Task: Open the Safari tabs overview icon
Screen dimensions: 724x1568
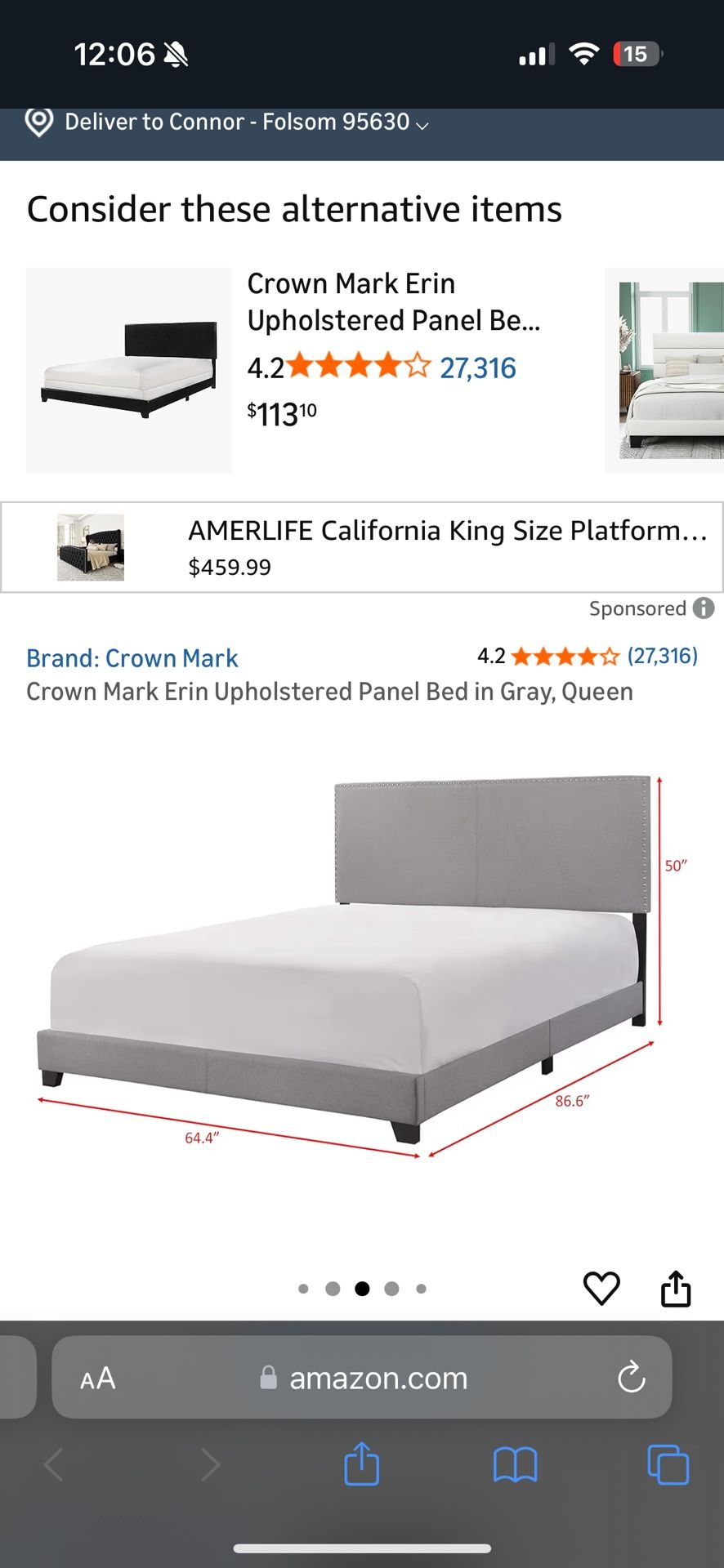Action: [667, 1464]
